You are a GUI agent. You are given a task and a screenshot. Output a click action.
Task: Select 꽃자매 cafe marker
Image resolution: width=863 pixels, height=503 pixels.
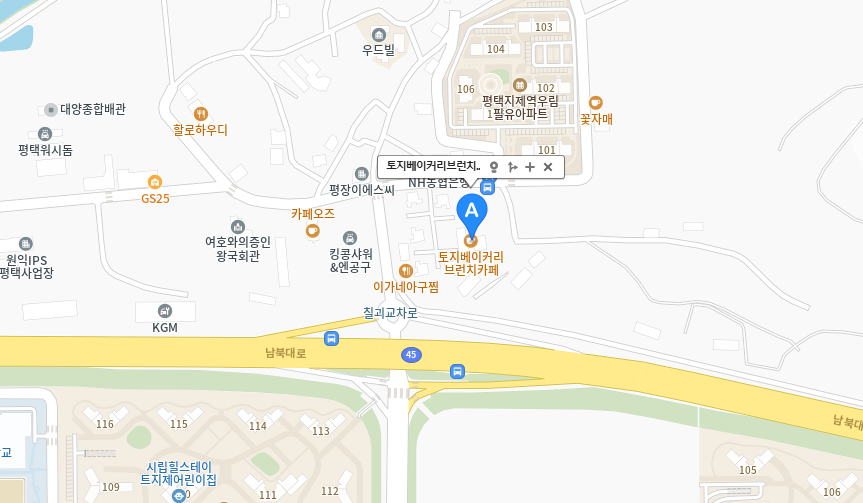[x=596, y=103]
